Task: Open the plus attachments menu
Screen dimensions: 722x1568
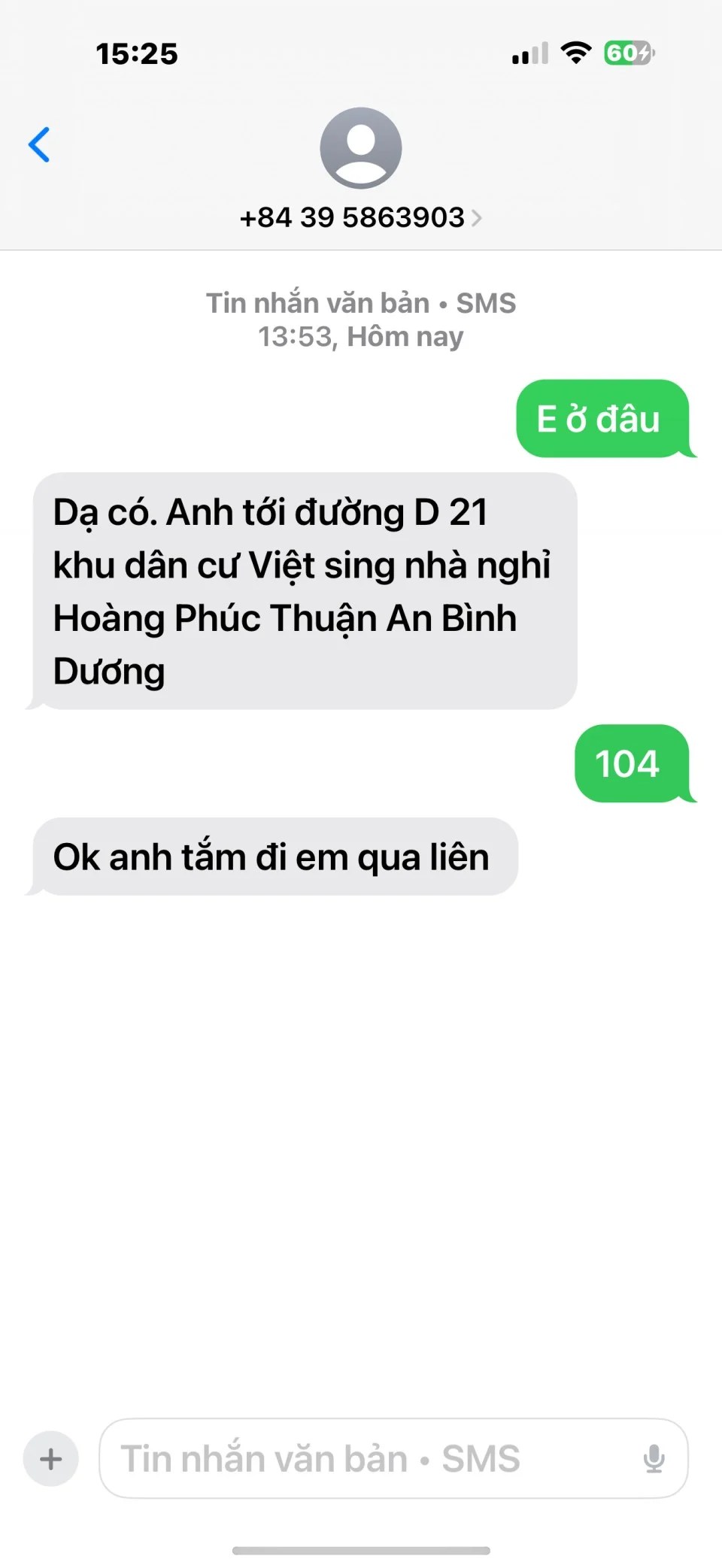Action: pos(51,1460)
